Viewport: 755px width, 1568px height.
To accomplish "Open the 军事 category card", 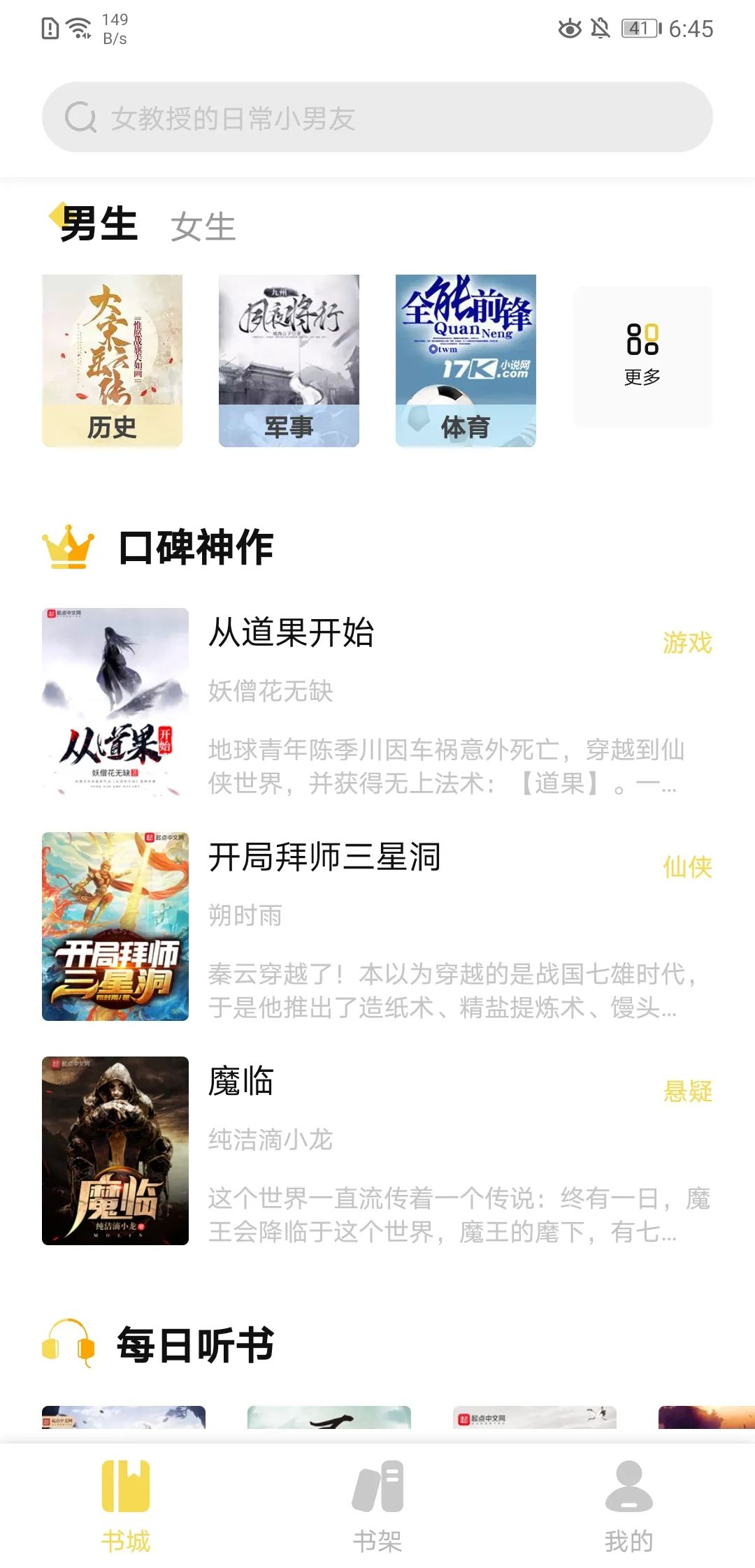I will pyautogui.click(x=289, y=358).
